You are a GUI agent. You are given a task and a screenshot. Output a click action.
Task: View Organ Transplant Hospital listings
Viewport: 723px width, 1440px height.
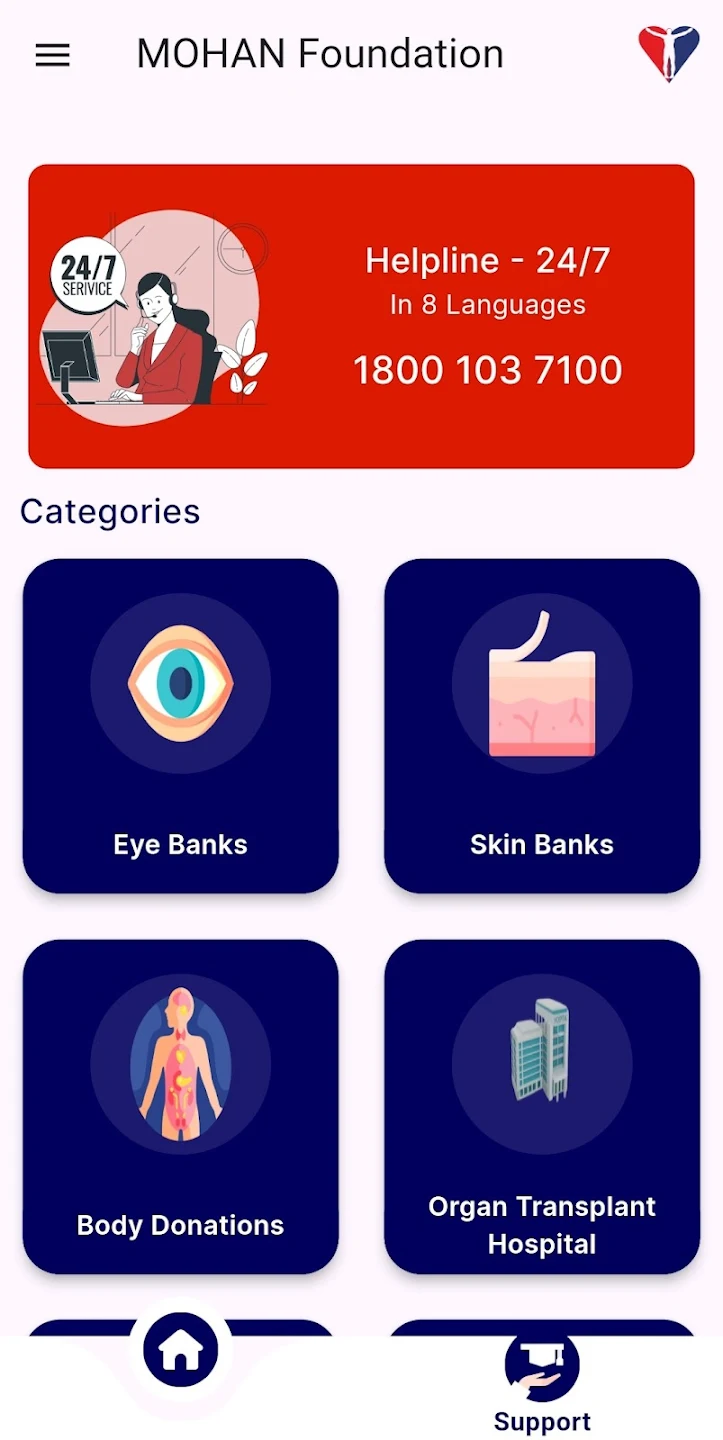click(x=542, y=1106)
